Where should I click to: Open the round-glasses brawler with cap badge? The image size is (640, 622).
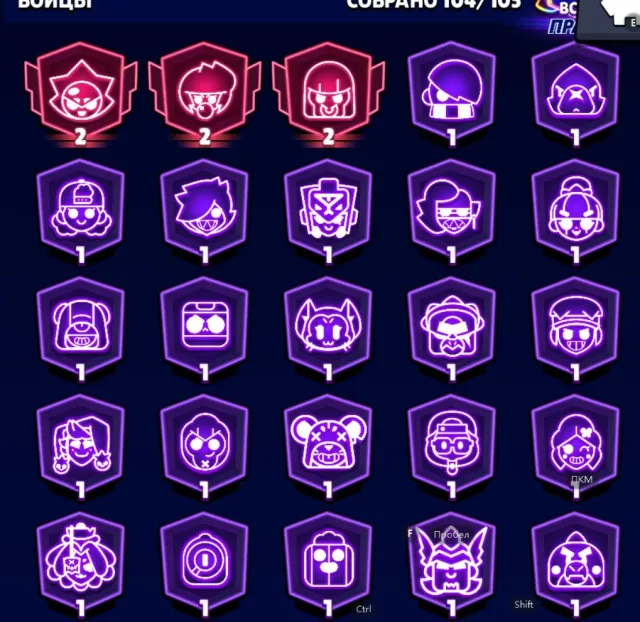(452, 447)
